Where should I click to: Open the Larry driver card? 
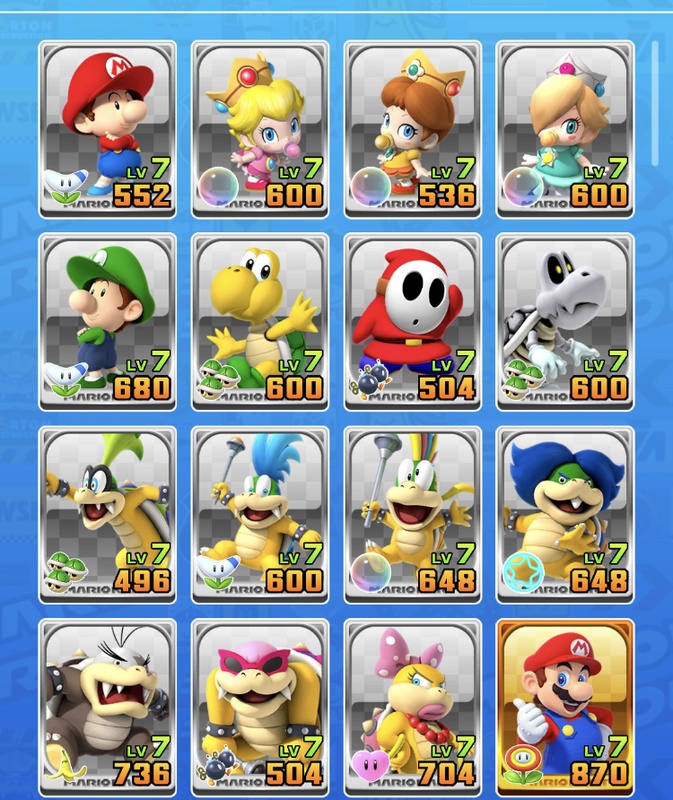(x=260, y=515)
